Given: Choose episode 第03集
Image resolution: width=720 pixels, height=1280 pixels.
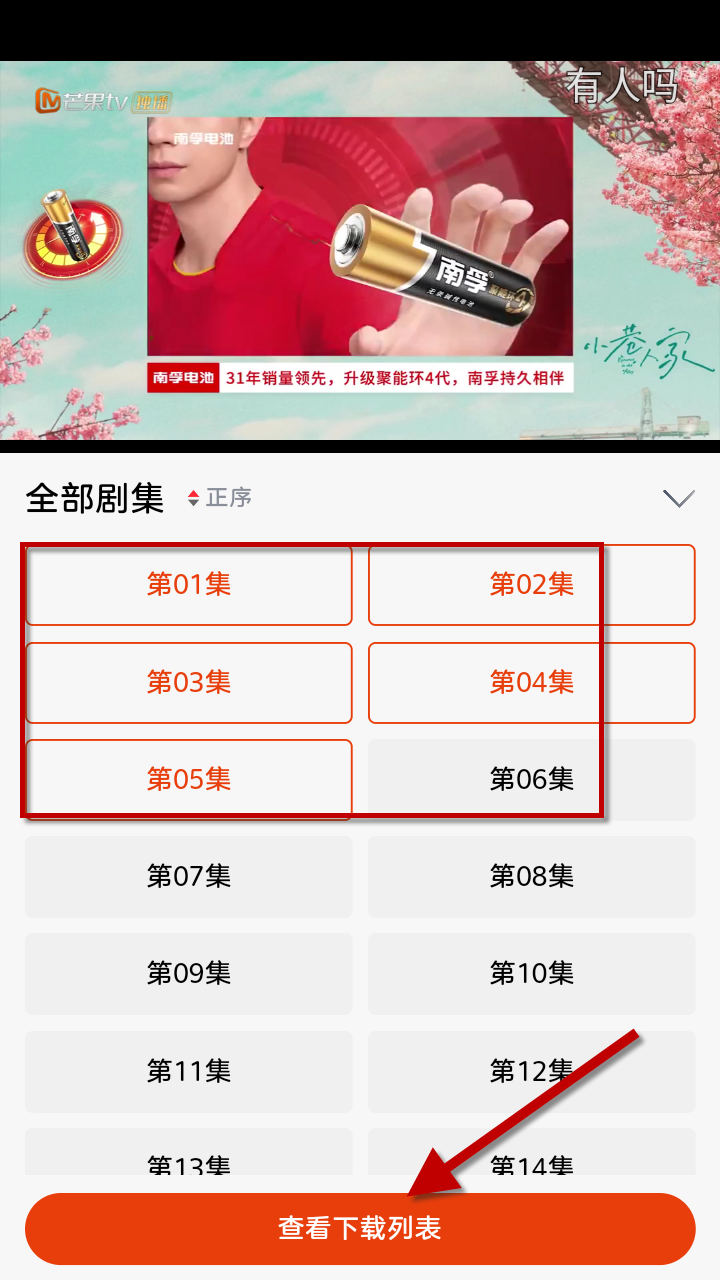Looking at the screenshot, I should [189, 682].
